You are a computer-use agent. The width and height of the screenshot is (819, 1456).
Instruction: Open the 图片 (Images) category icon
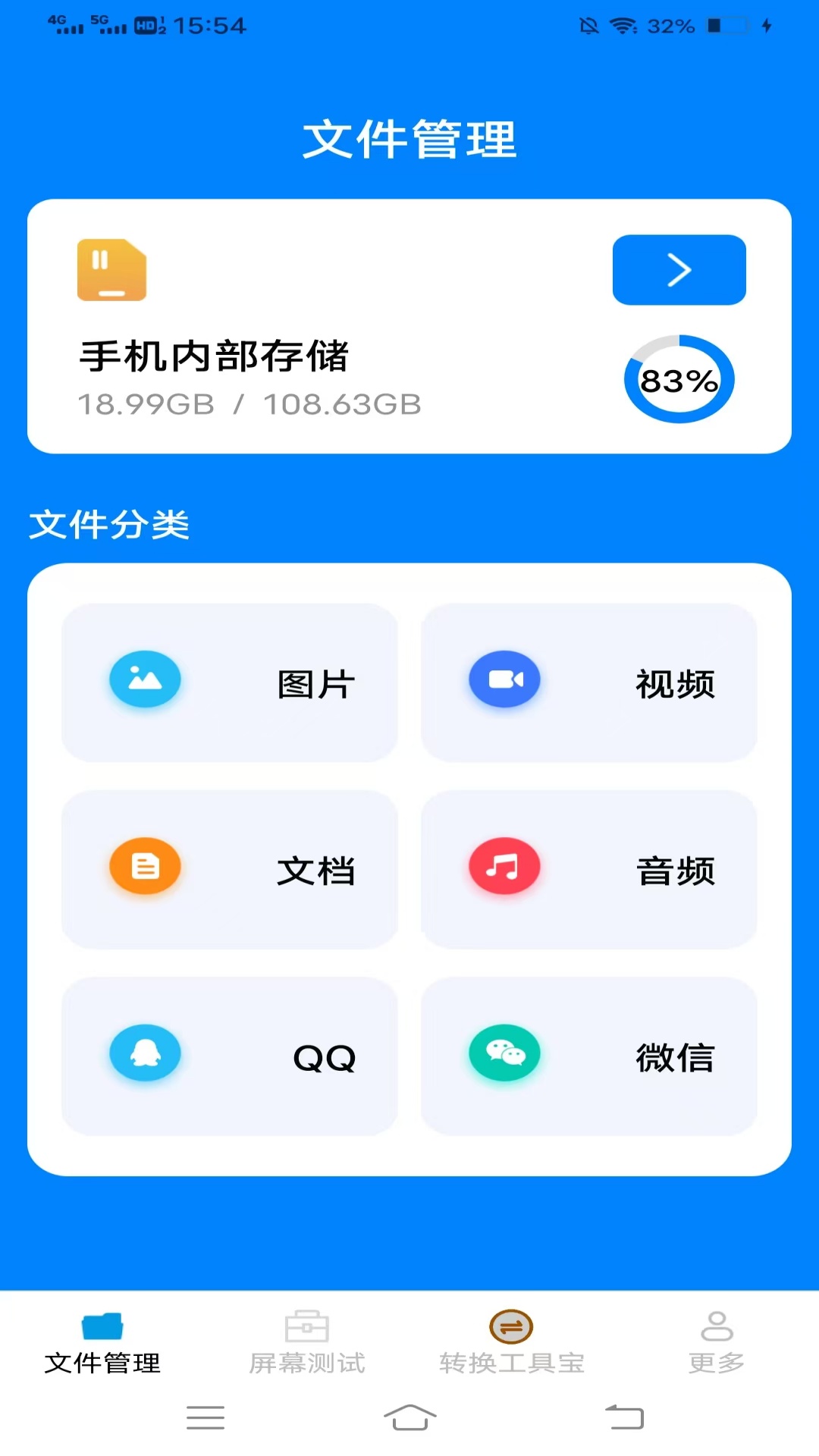(145, 679)
